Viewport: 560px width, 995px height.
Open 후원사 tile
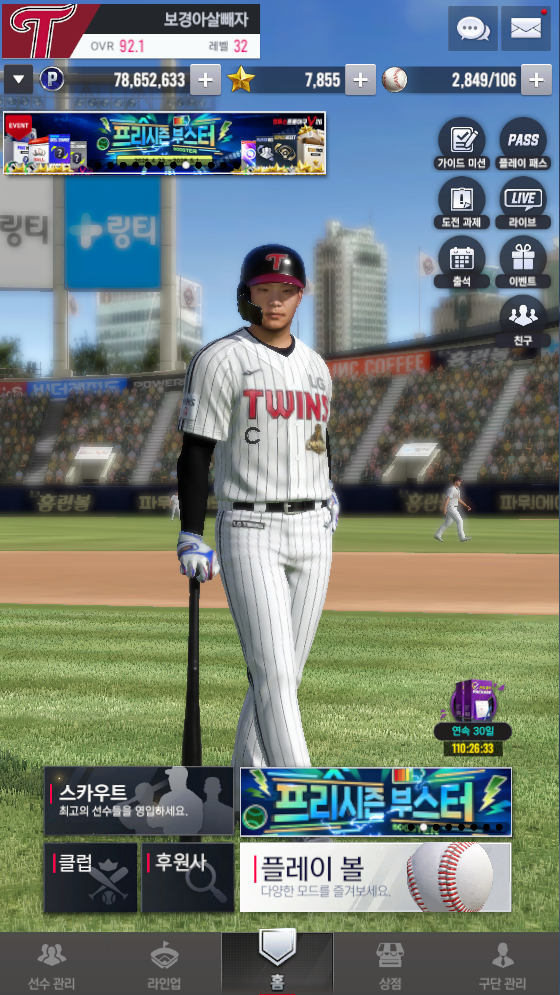(187, 878)
